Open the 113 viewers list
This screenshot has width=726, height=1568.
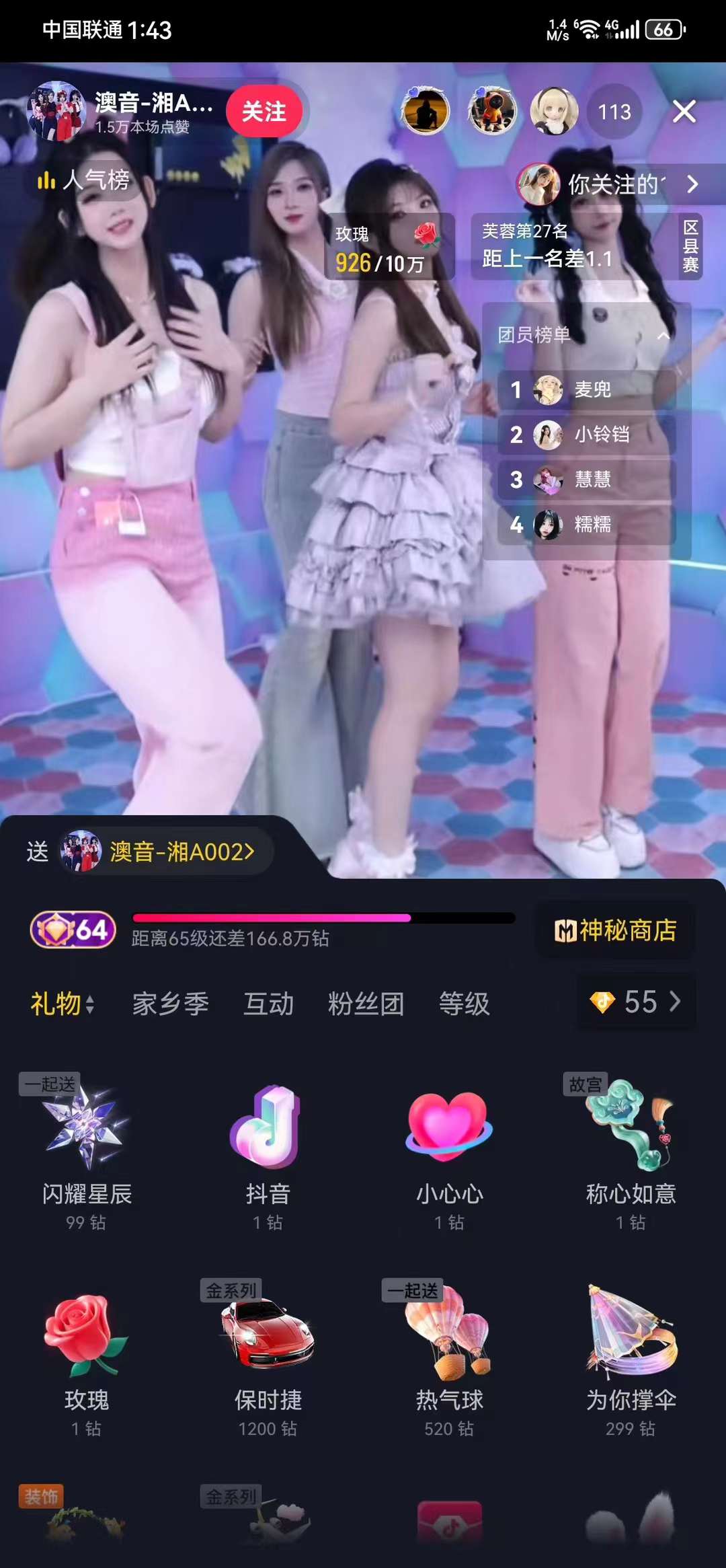(614, 112)
